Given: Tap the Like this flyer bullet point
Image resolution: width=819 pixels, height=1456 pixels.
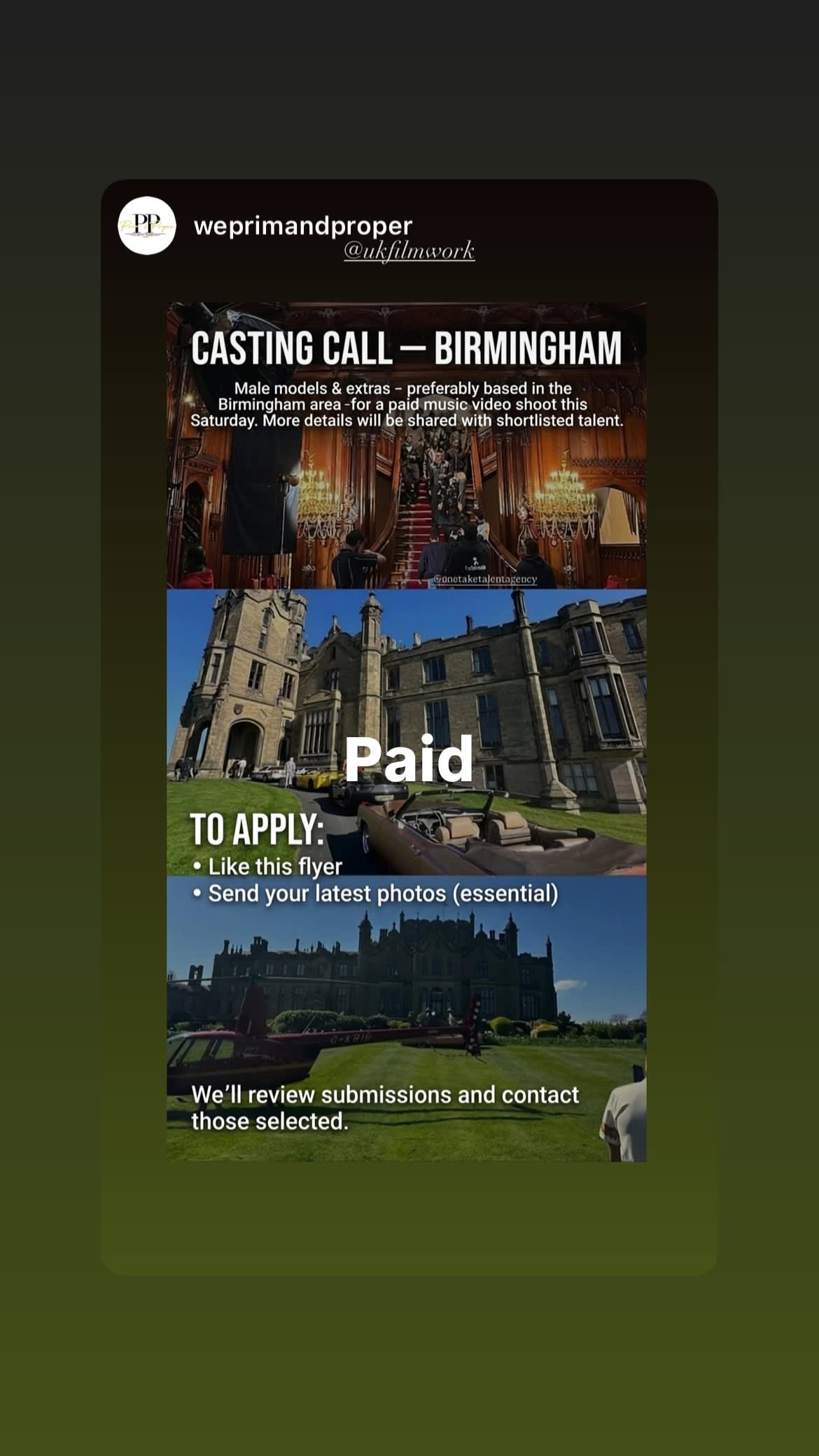Looking at the screenshot, I should point(270,866).
